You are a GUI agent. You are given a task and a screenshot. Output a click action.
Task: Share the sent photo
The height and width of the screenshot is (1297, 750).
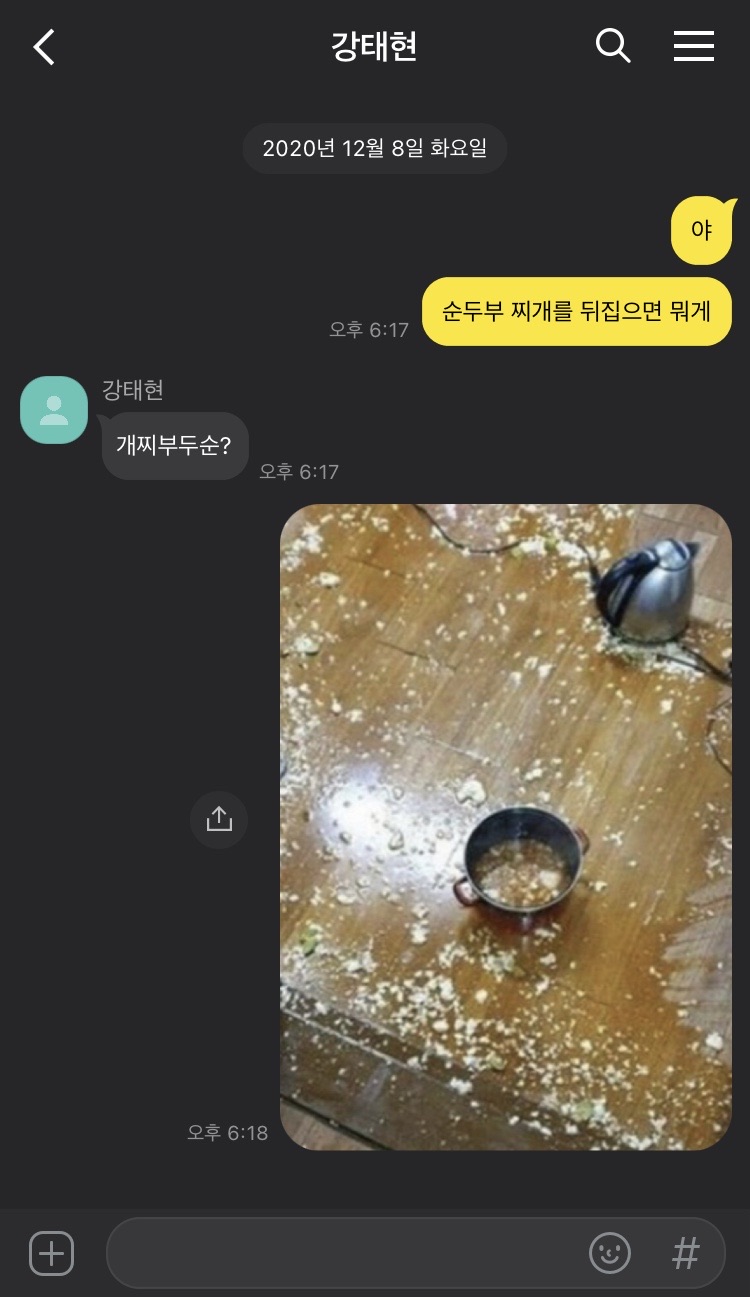pos(219,820)
